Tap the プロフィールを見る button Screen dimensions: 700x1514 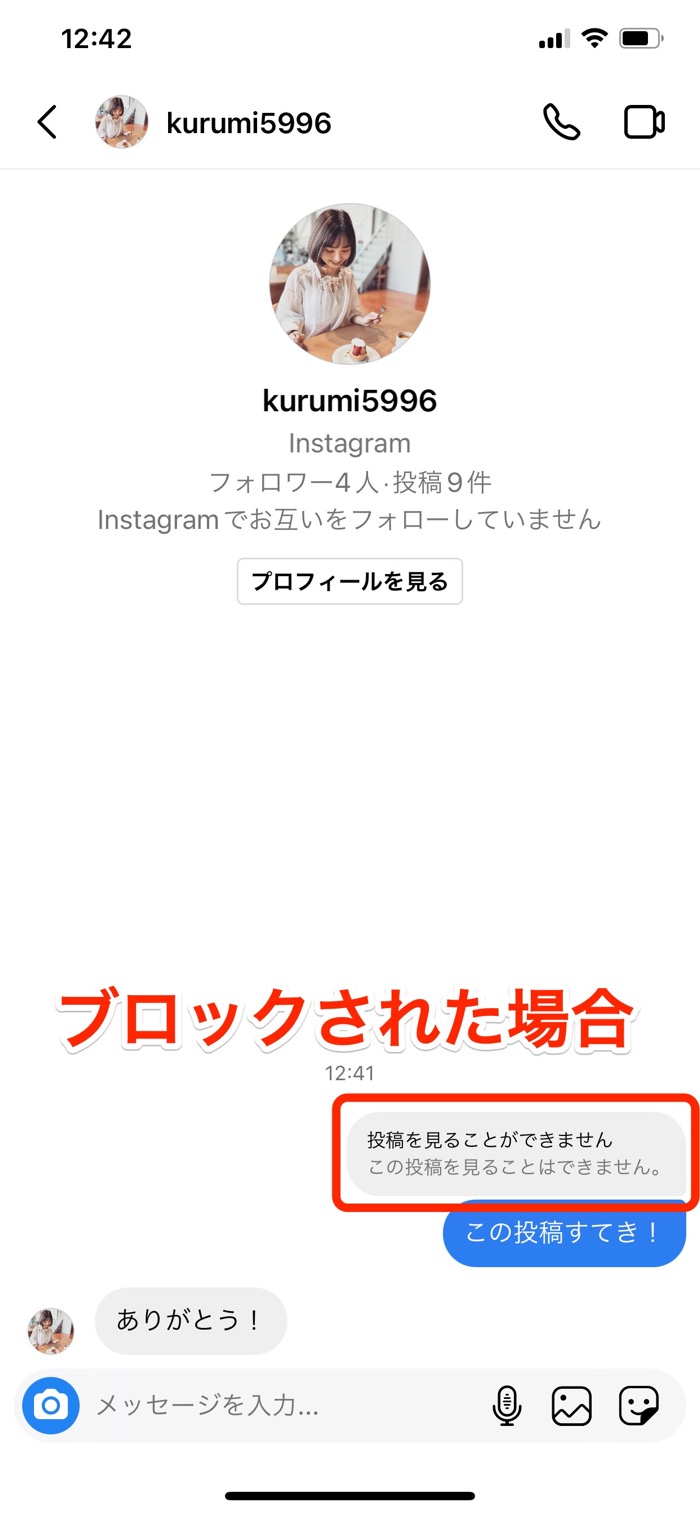point(349,581)
